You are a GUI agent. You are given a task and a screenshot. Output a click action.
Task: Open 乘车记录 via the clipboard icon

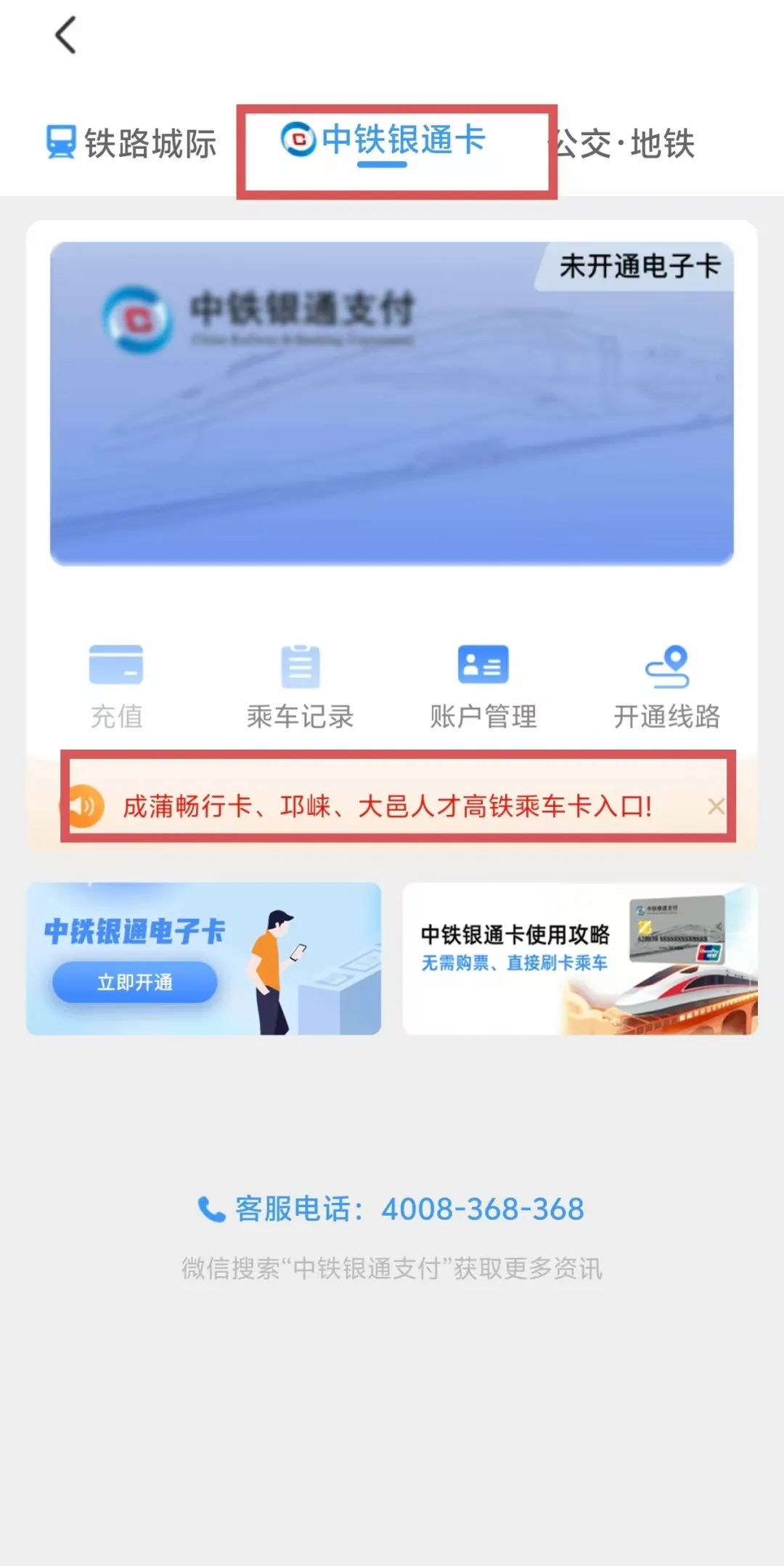300,665
